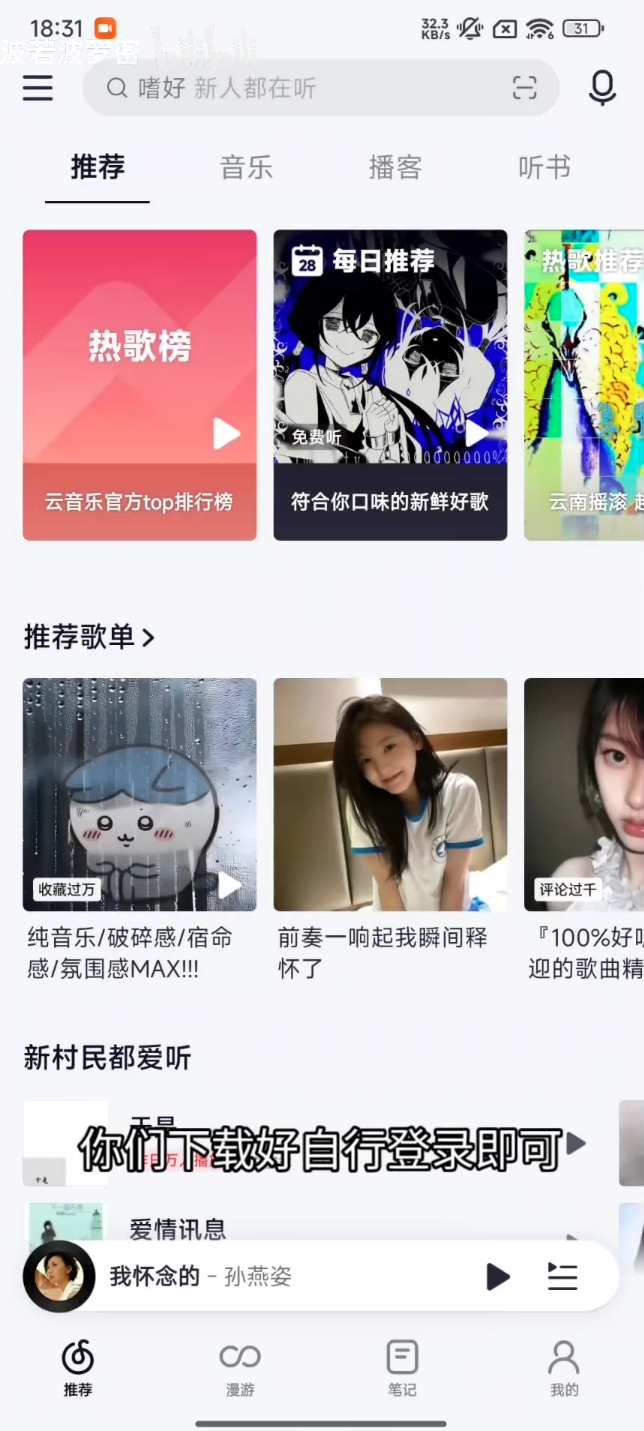This screenshot has height=1431, width=644.
Task: Switch to the 笔记 bottom tab
Action: tap(402, 1368)
